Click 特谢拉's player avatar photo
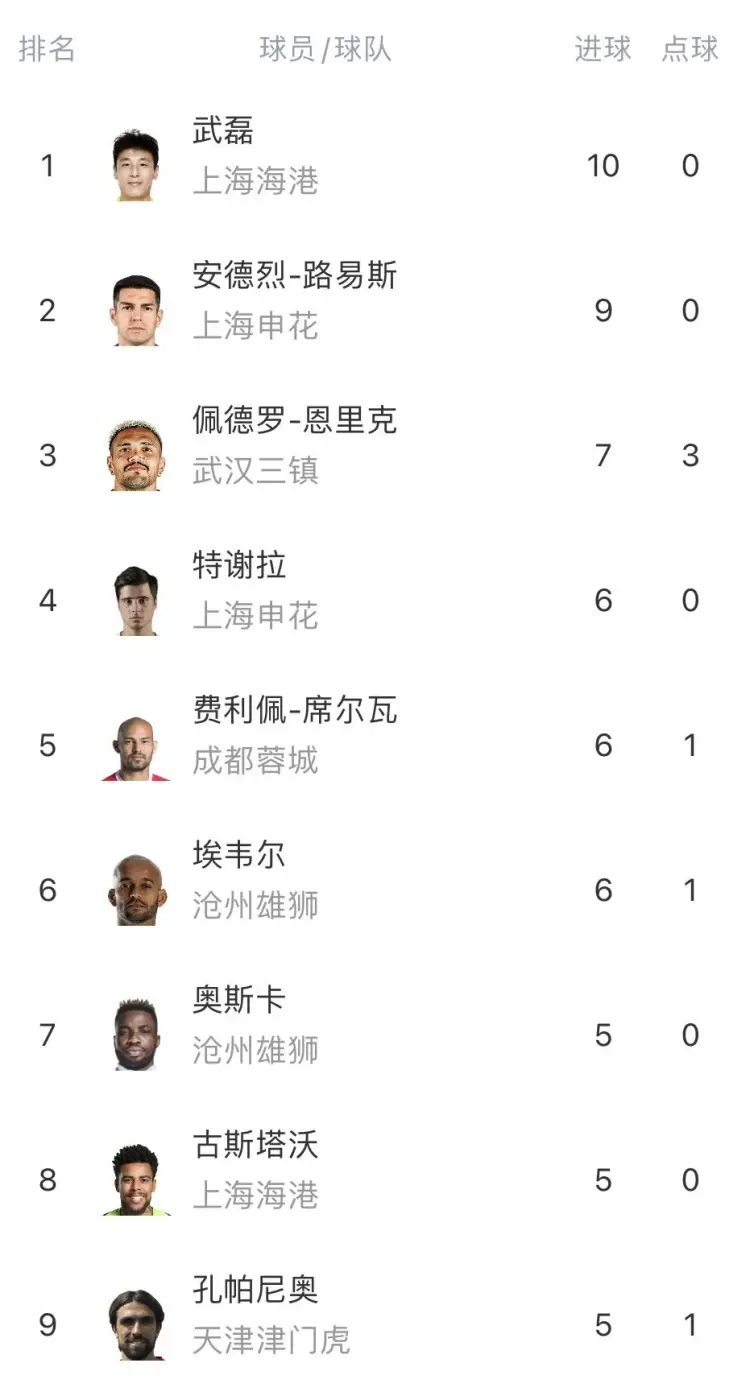Screen dimensions: 750x1396 (136, 600)
